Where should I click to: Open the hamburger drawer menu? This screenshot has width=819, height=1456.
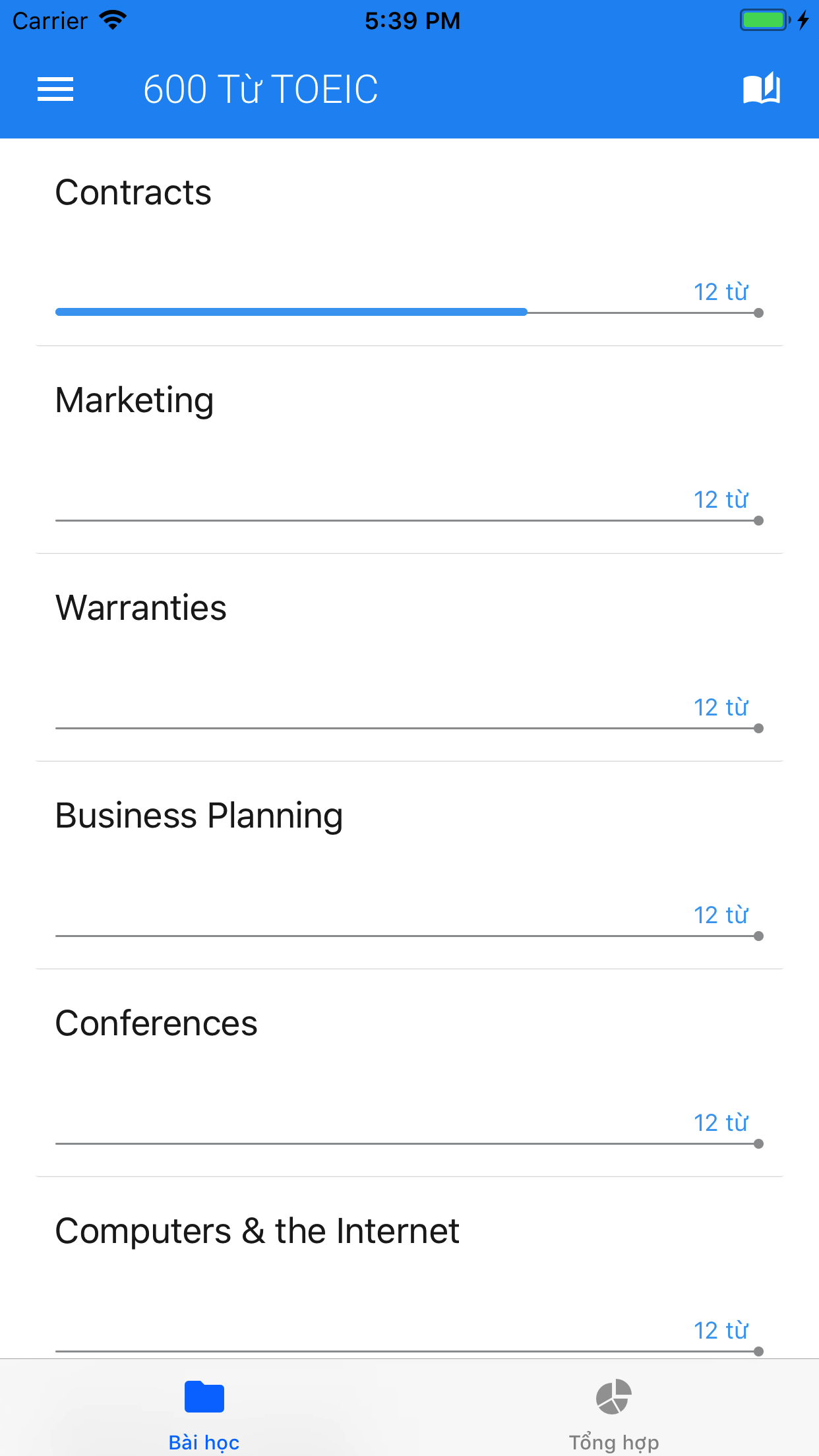point(55,89)
